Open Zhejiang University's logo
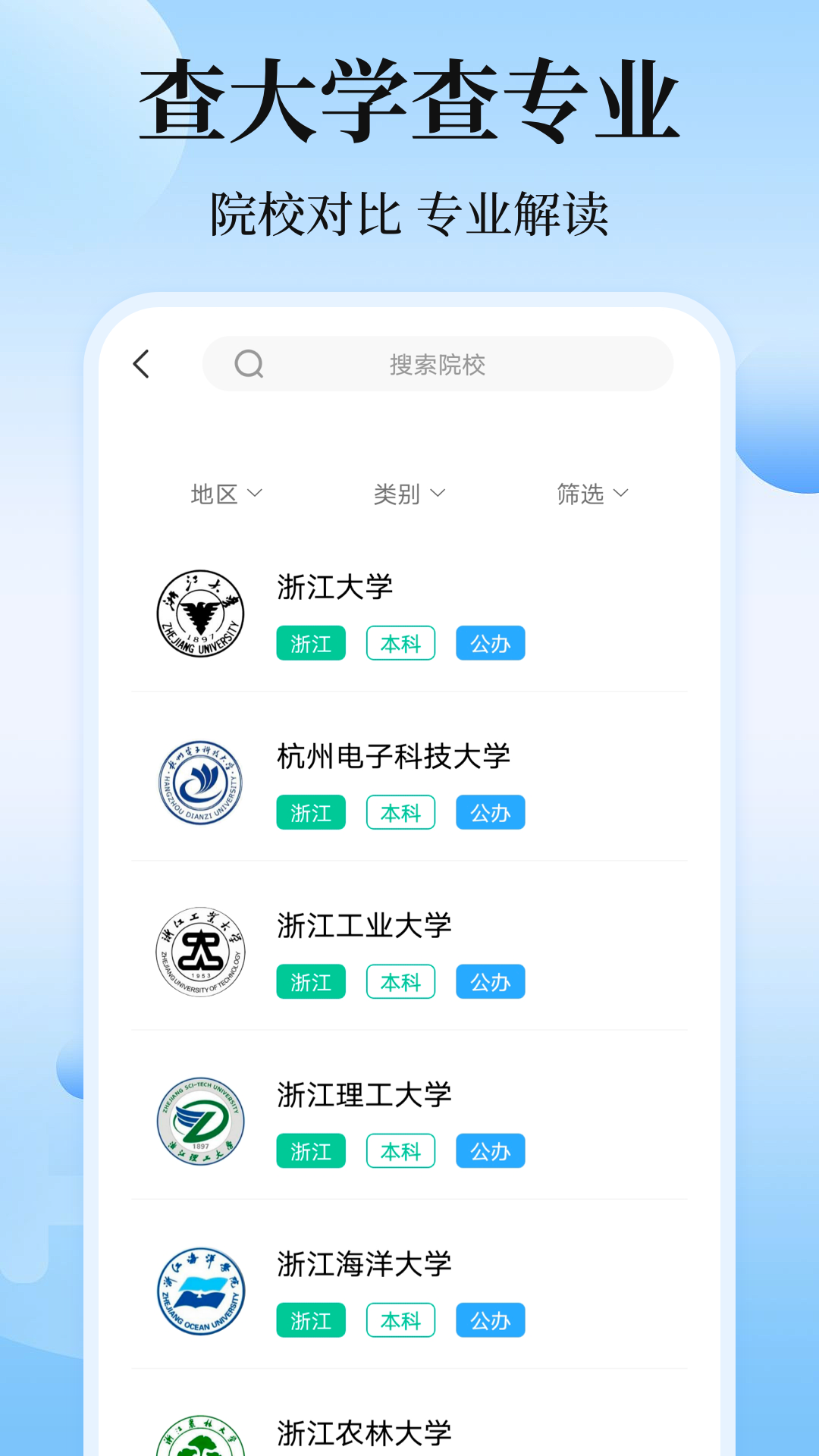This screenshot has height=1456, width=819. (x=199, y=614)
